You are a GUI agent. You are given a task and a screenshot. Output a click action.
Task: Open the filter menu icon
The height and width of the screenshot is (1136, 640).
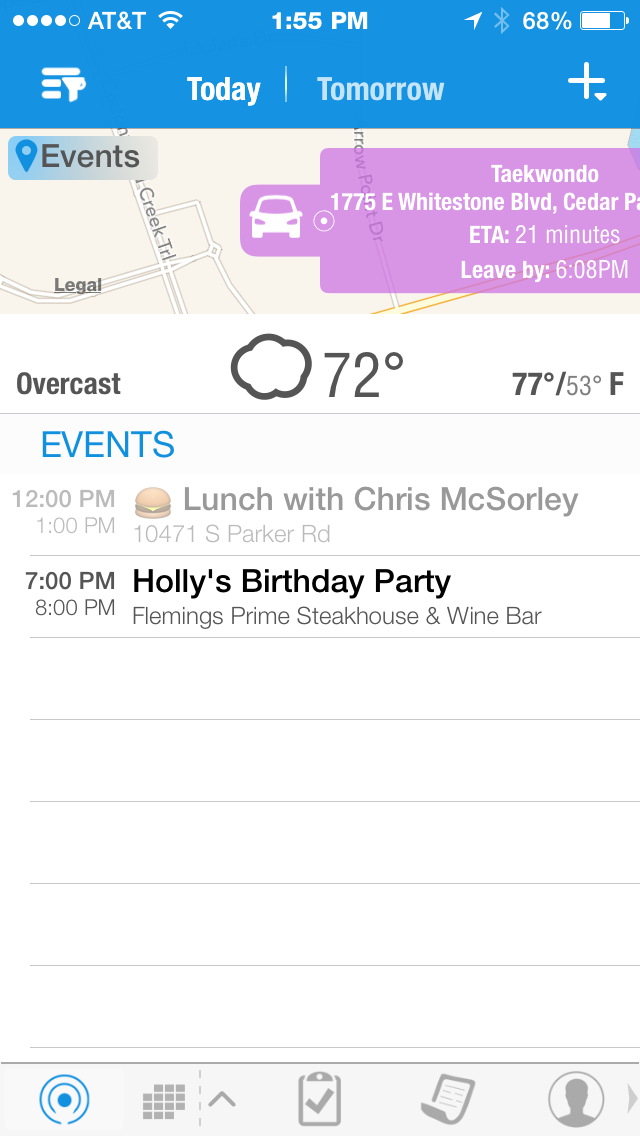(62, 86)
